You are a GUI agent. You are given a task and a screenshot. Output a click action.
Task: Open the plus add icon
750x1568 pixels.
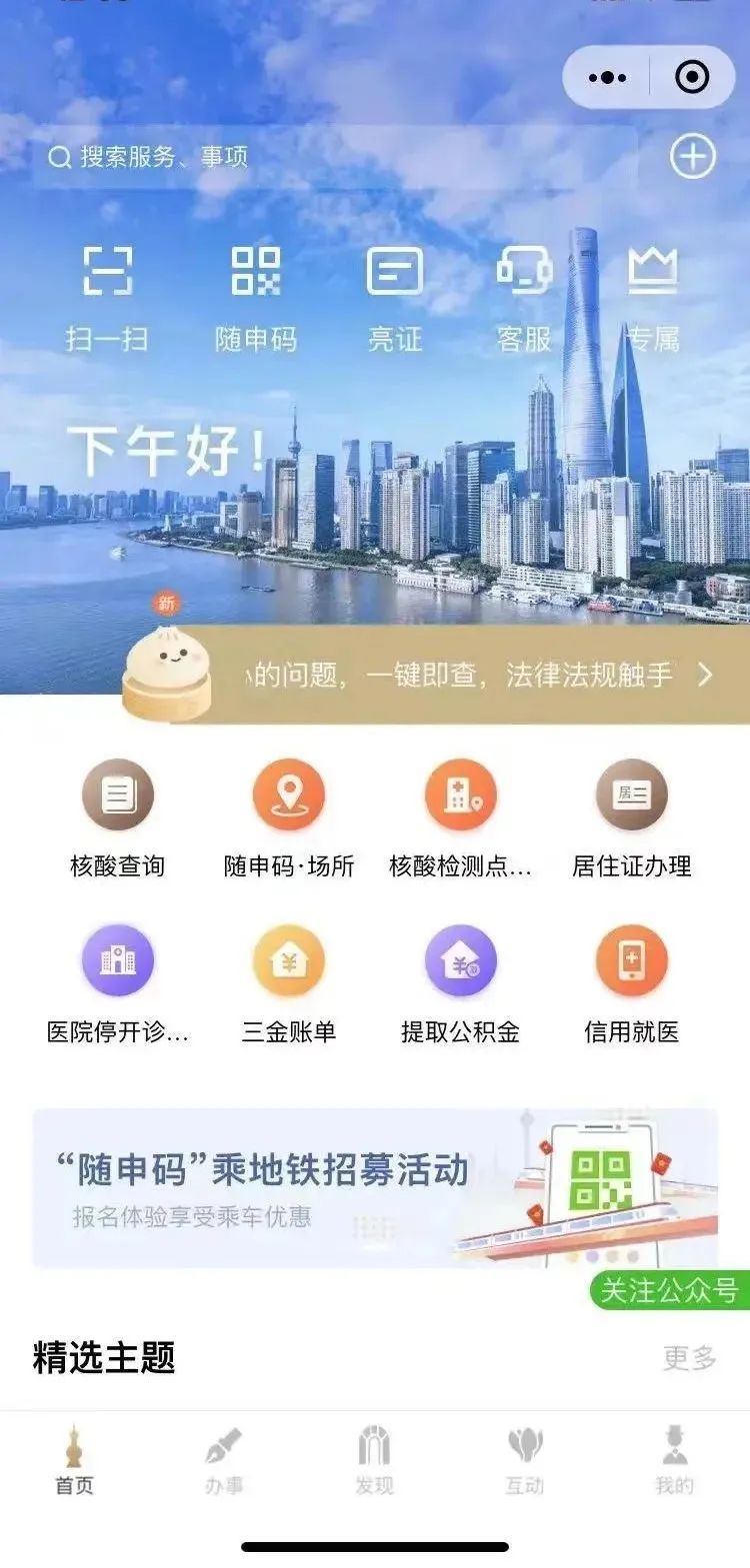click(x=692, y=157)
